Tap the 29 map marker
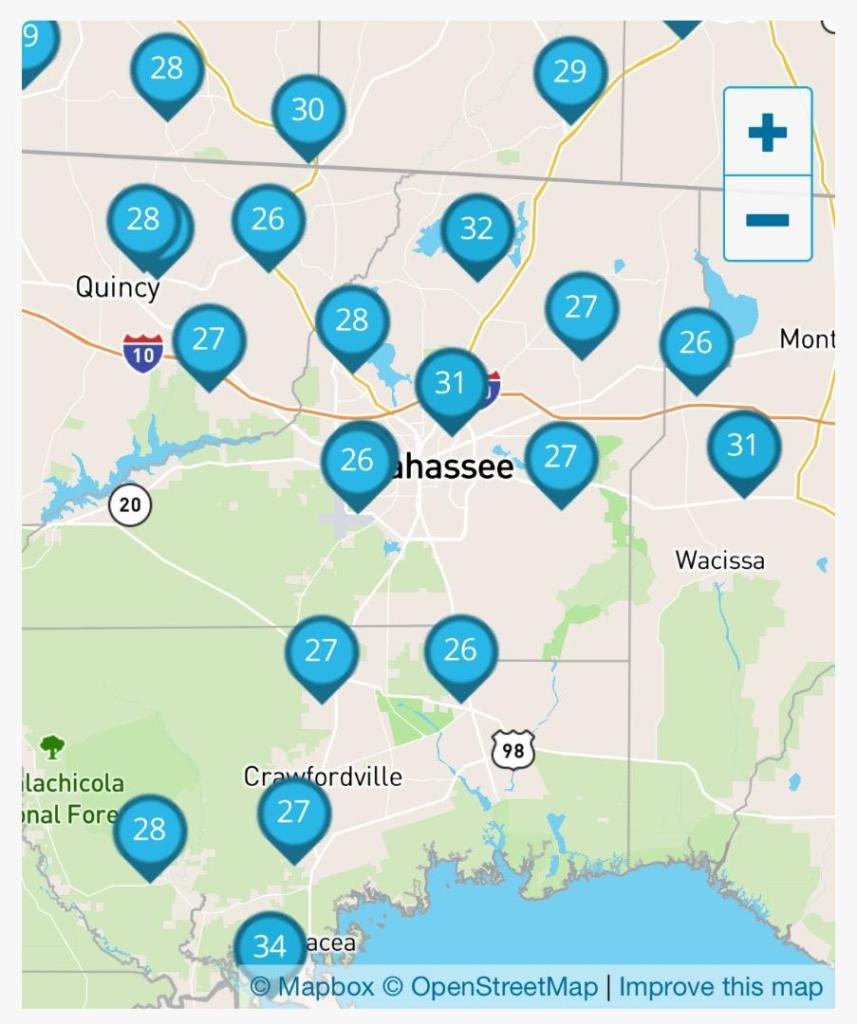This screenshot has width=857, height=1024. pyautogui.click(x=570, y=73)
